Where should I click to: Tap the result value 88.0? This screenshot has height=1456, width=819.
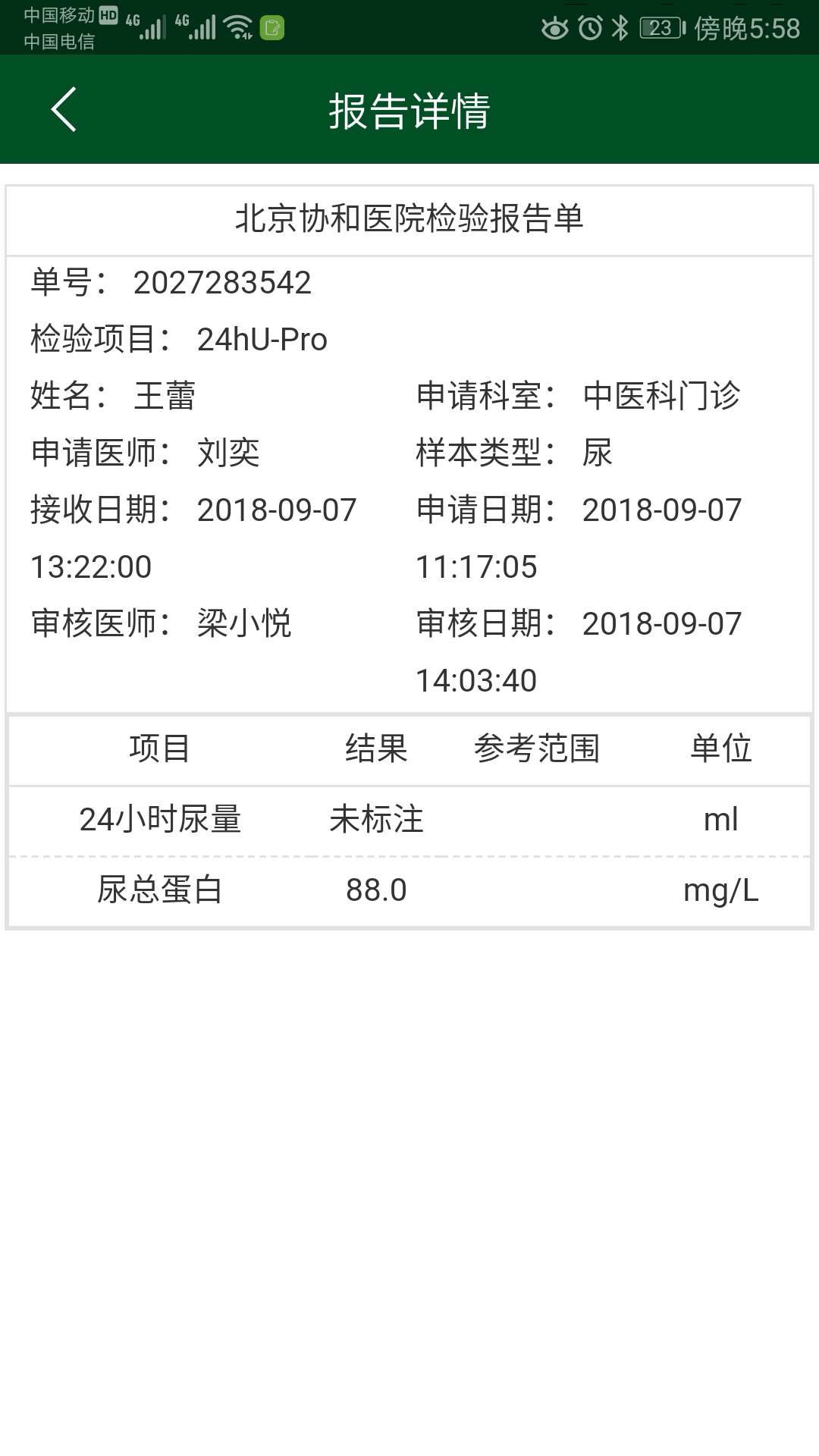click(x=377, y=890)
